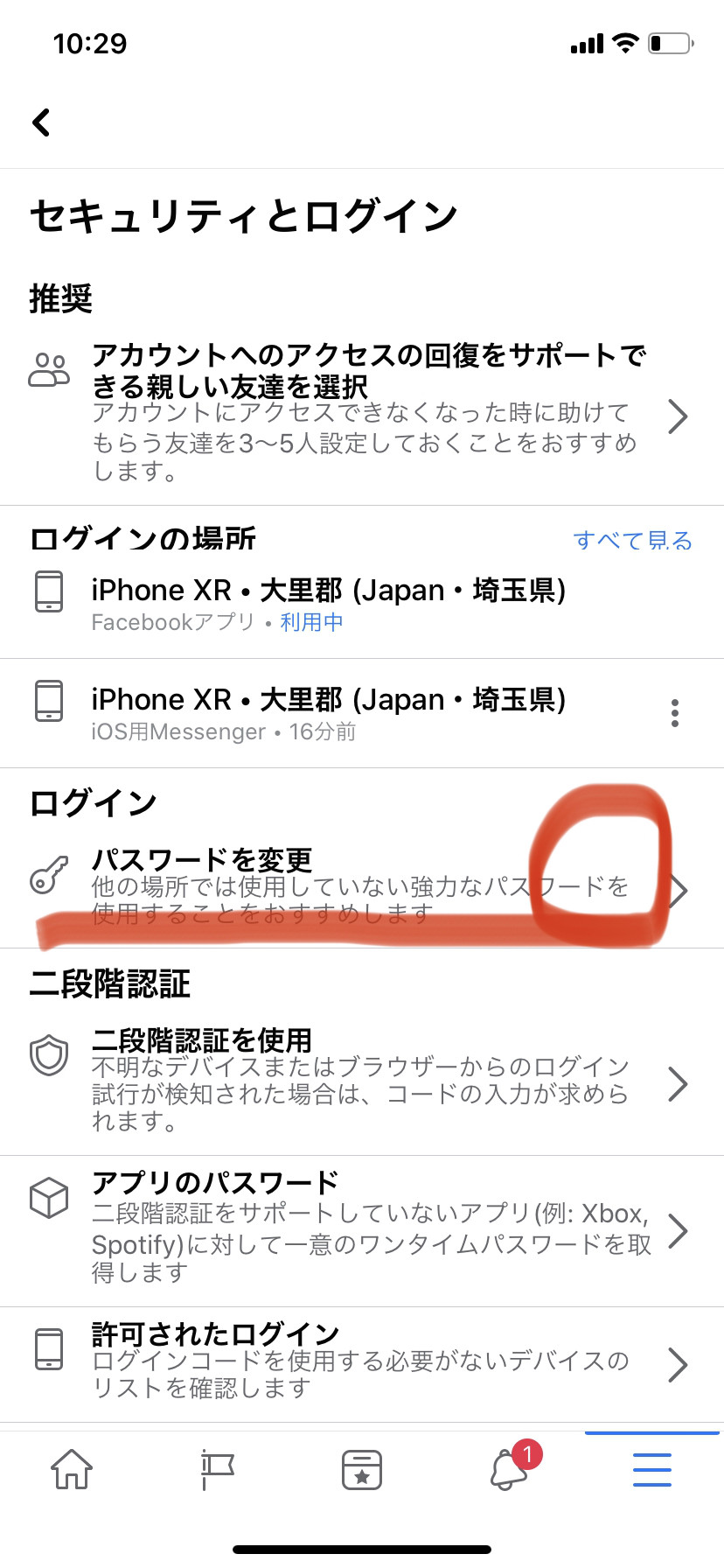724x1568 pixels.
Task: Open the starred calendar tab
Action: click(362, 1469)
